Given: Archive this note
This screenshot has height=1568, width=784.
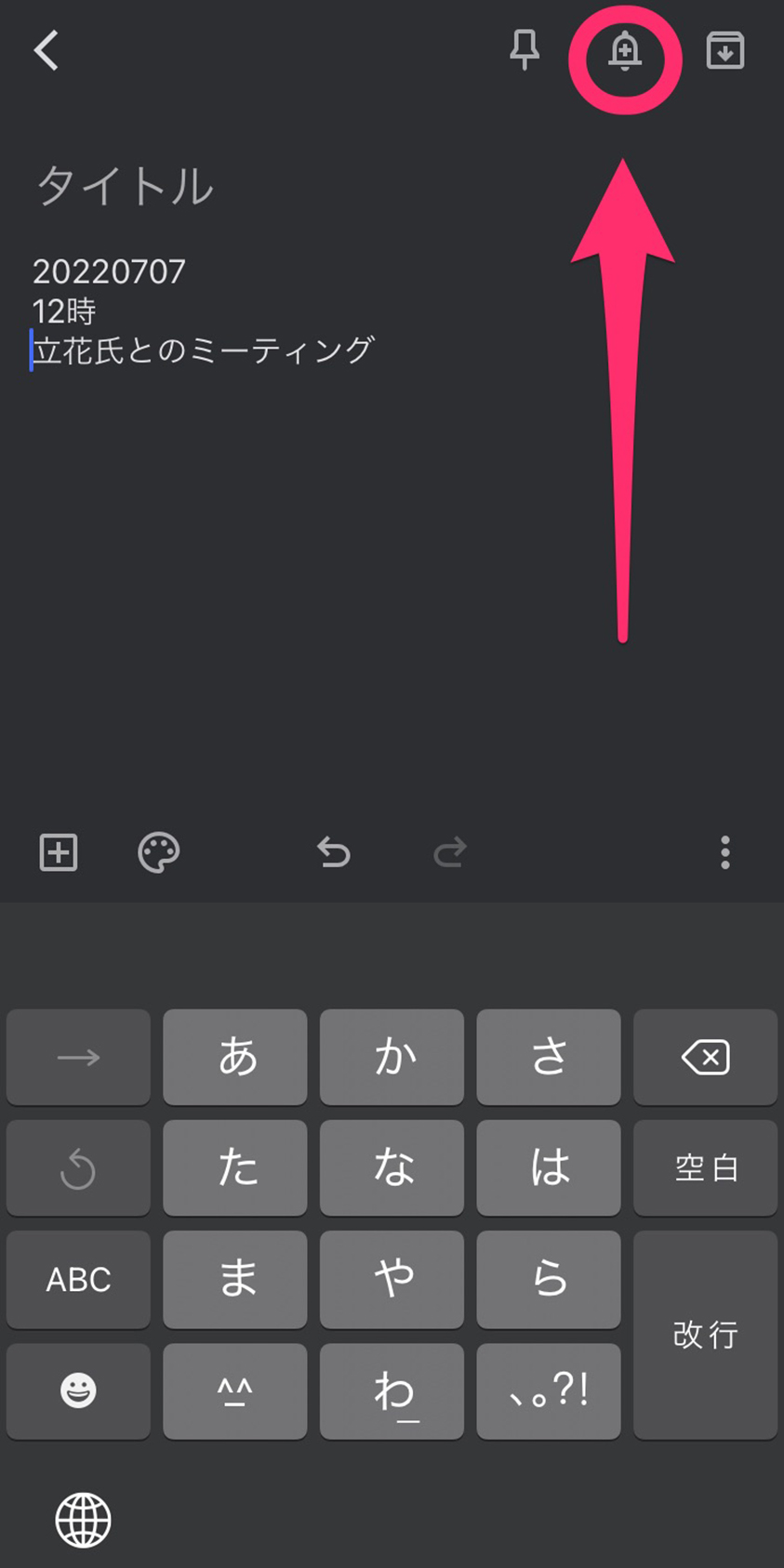Looking at the screenshot, I should click(725, 51).
